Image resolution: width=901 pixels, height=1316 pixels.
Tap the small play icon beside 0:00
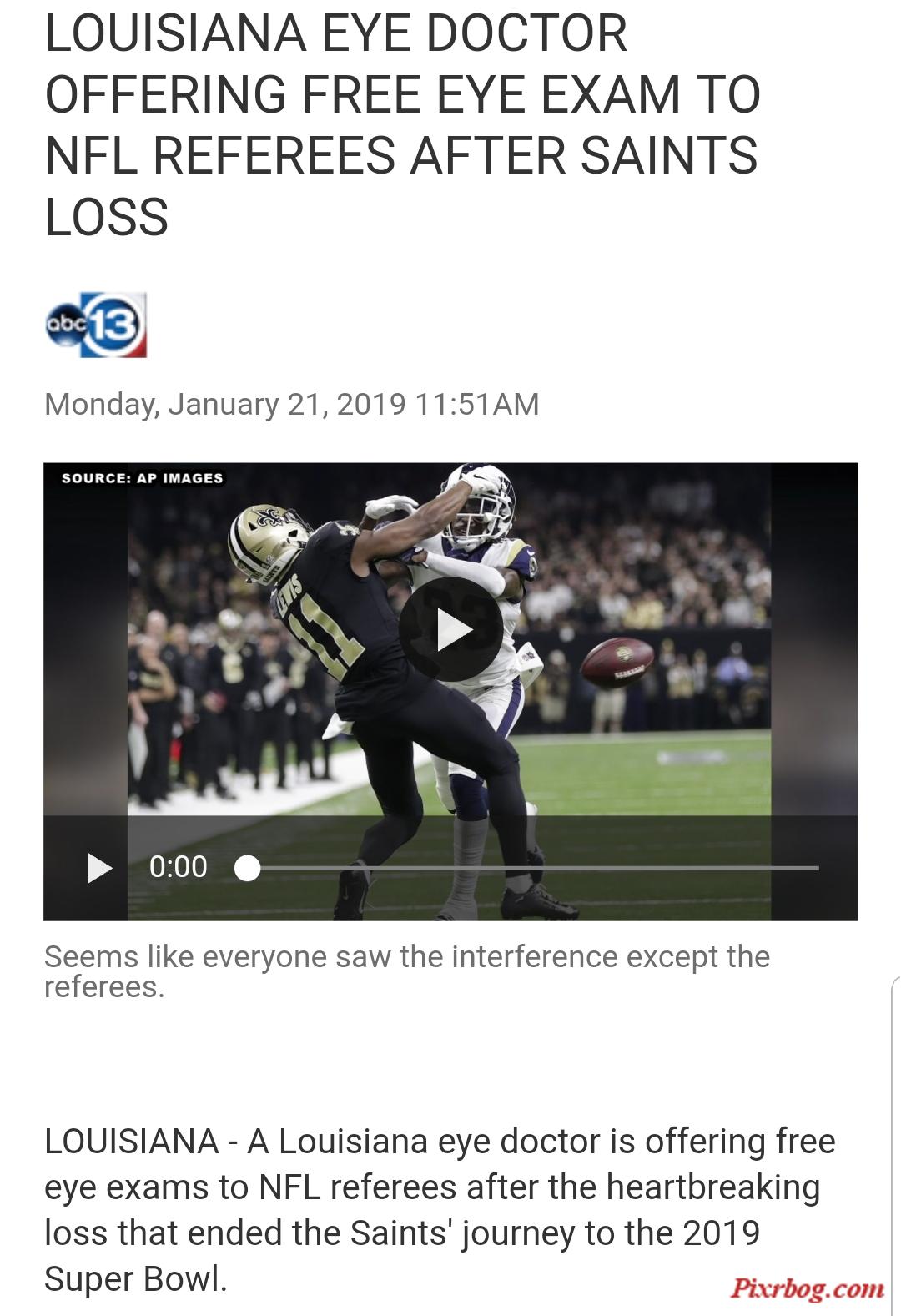pos(99,868)
